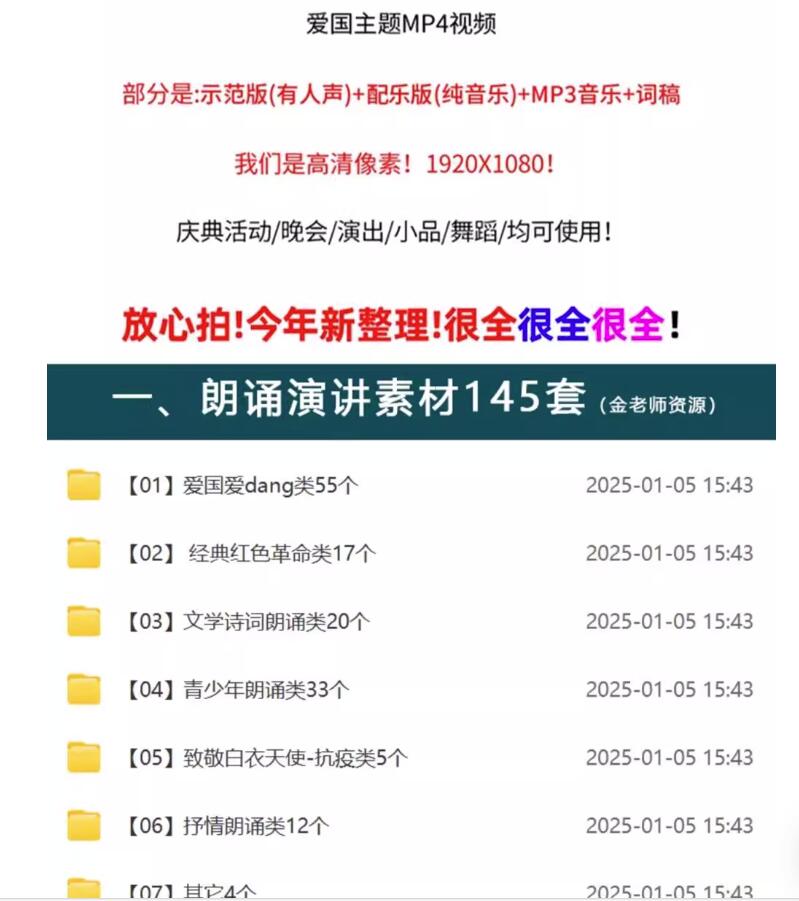This screenshot has height=901, width=799.
Task: Open the 【05】致敬白衣天使-抗疫类5个 folder entry
Action: pyautogui.click(x=268, y=758)
